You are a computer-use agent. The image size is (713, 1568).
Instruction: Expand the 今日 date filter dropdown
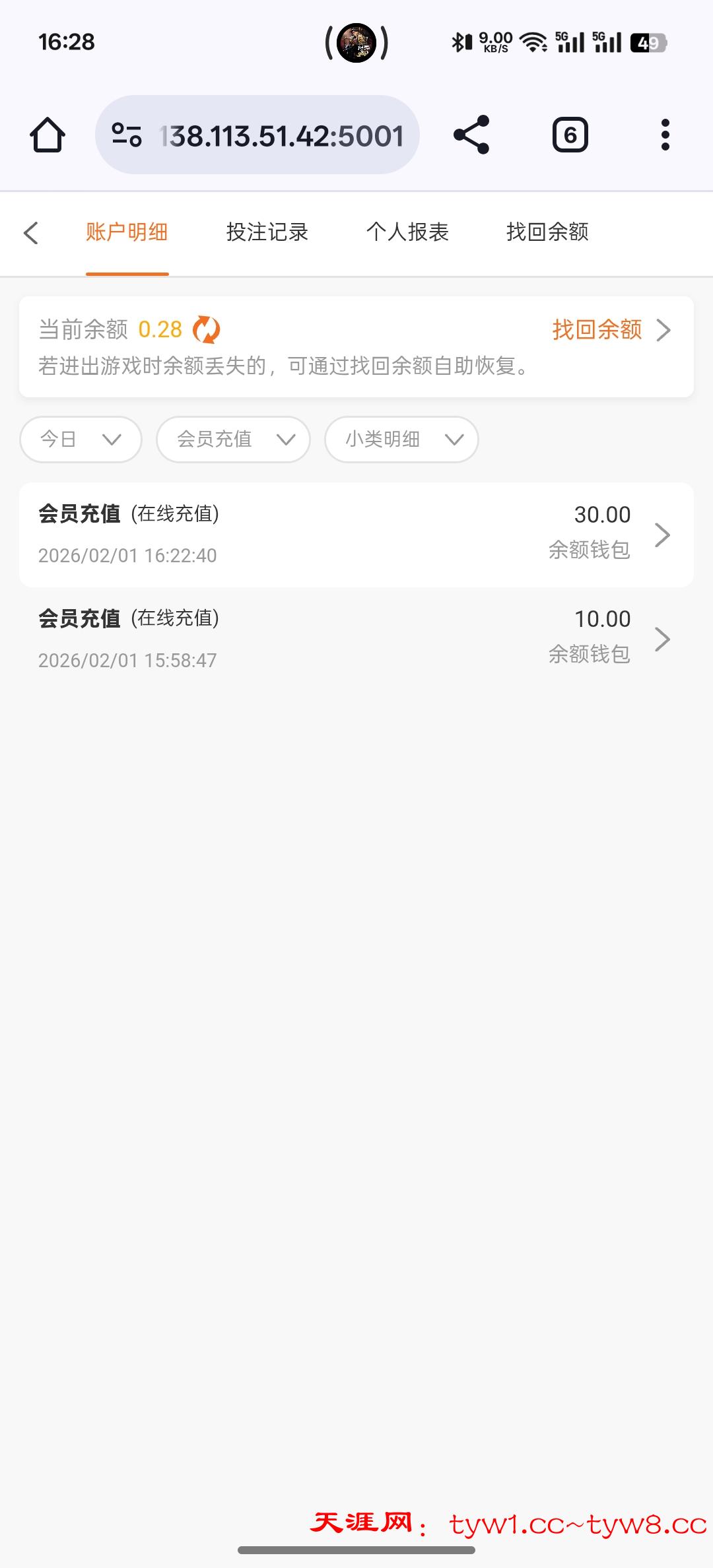tap(80, 440)
